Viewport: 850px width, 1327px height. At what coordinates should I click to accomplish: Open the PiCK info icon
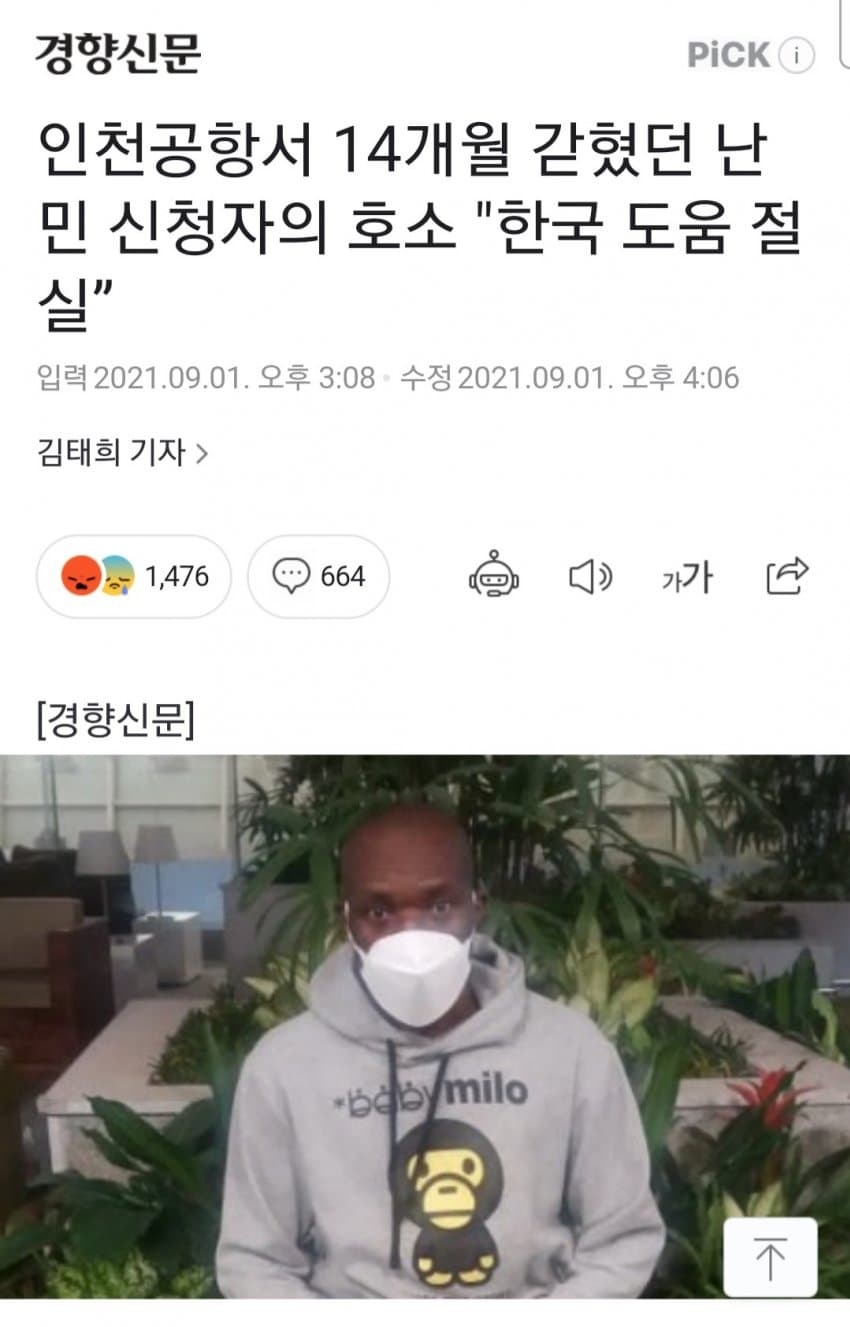797,56
